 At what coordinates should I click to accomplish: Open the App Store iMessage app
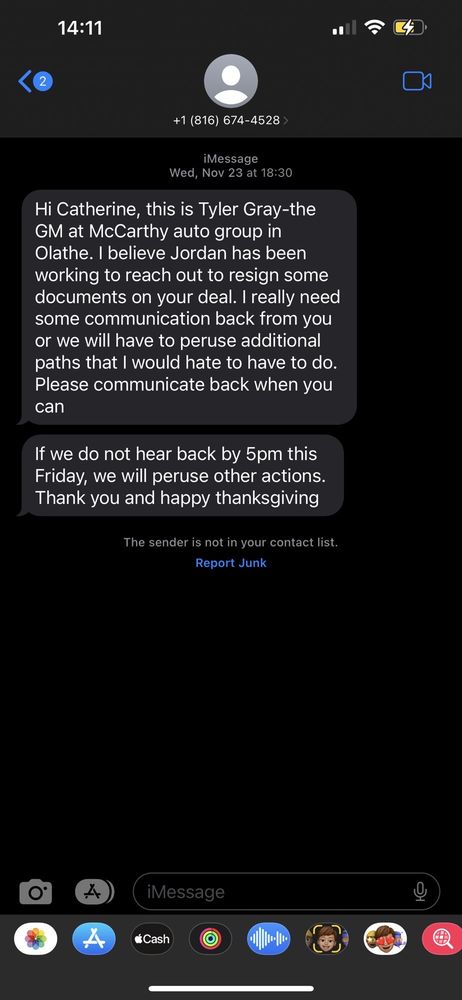pyautogui.click(x=94, y=939)
